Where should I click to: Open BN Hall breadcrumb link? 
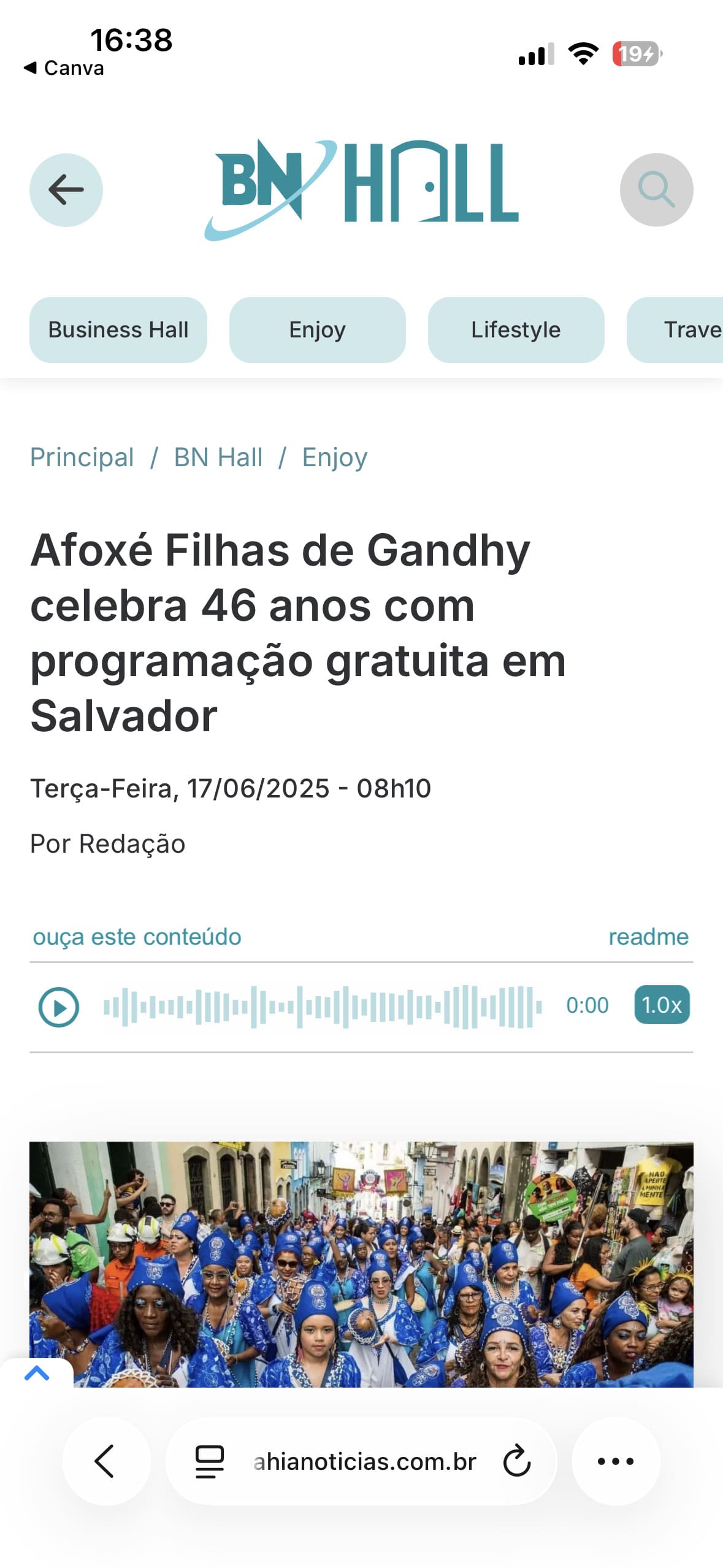pyautogui.click(x=218, y=457)
